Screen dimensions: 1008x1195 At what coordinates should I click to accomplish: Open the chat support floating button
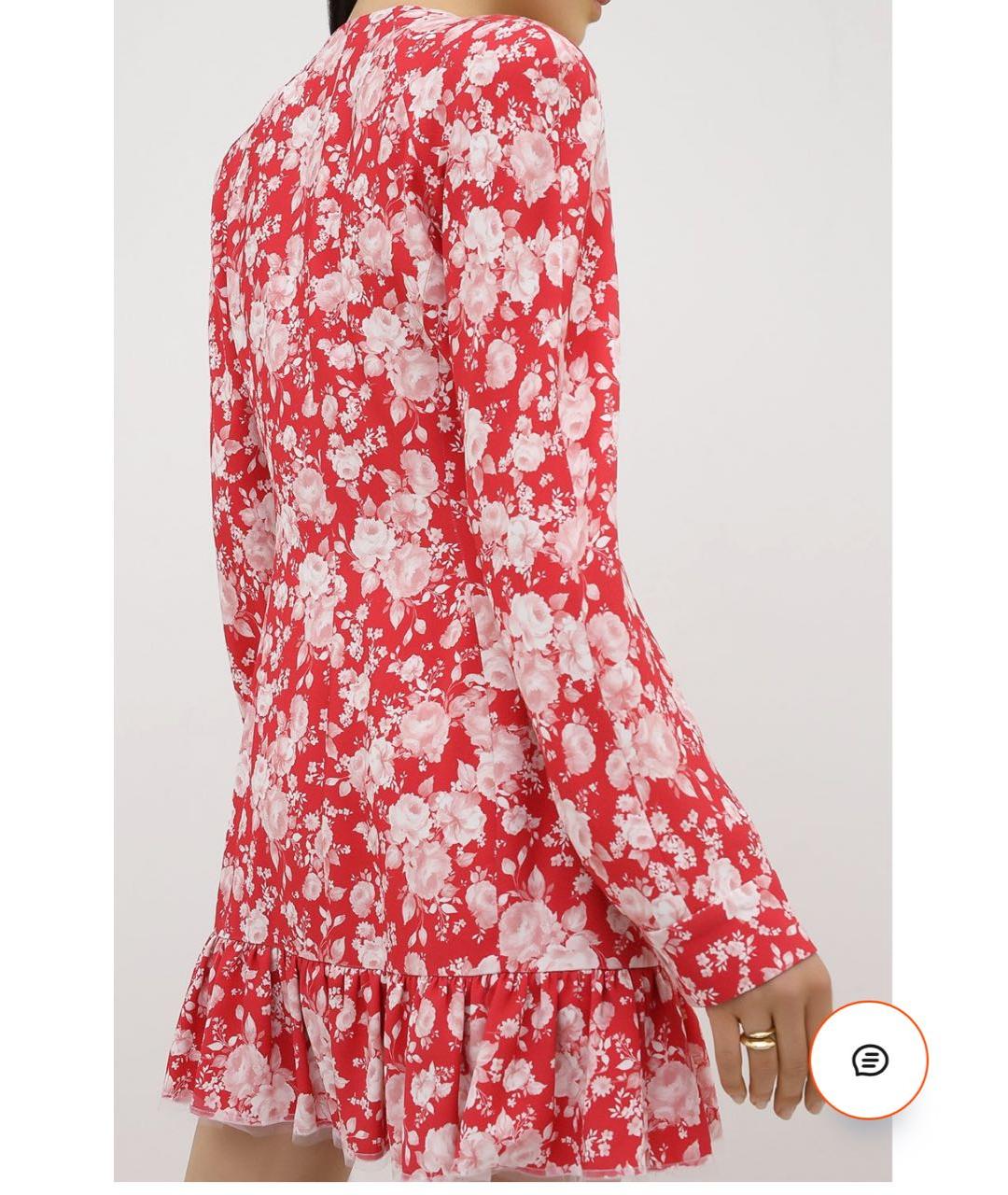click(868, 1061)
